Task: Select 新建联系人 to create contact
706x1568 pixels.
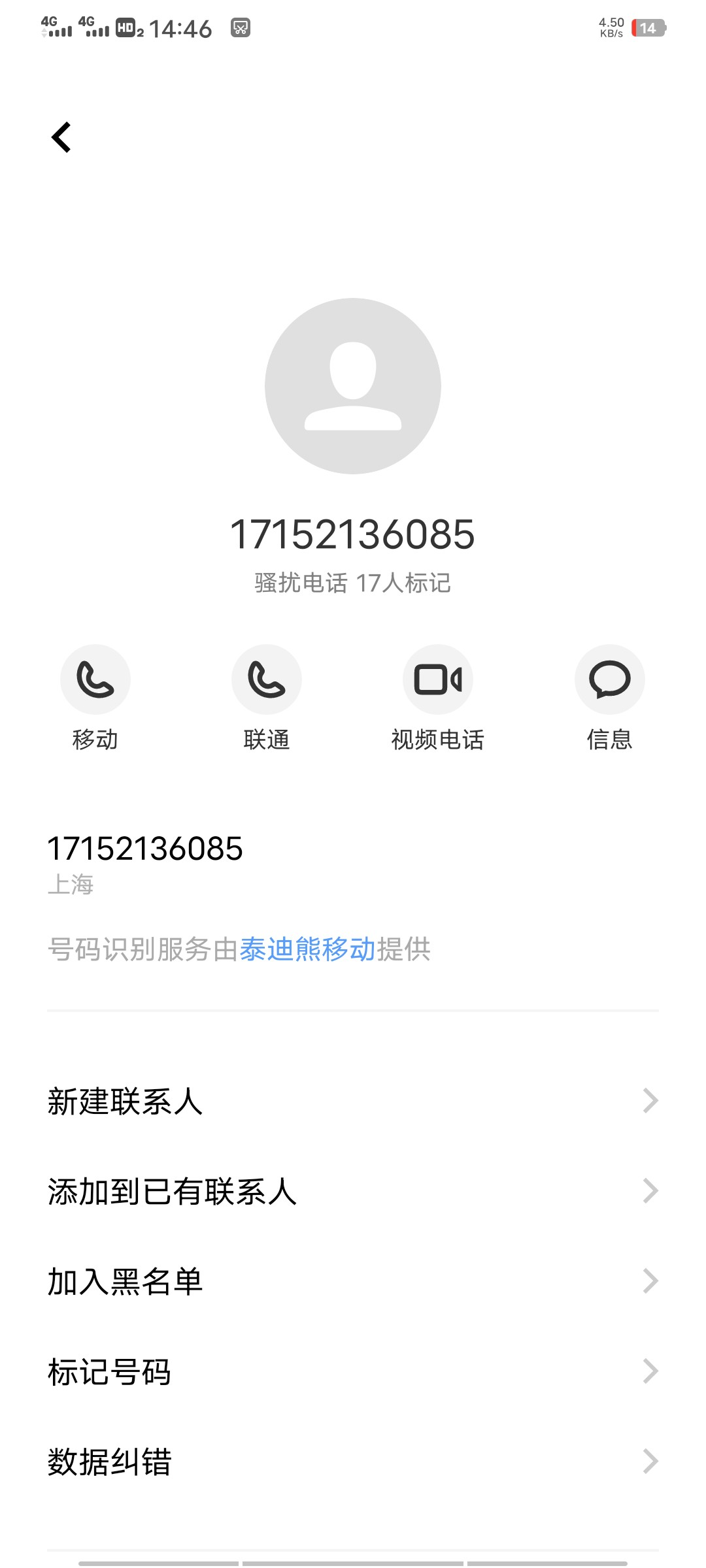Action: 353,1101
